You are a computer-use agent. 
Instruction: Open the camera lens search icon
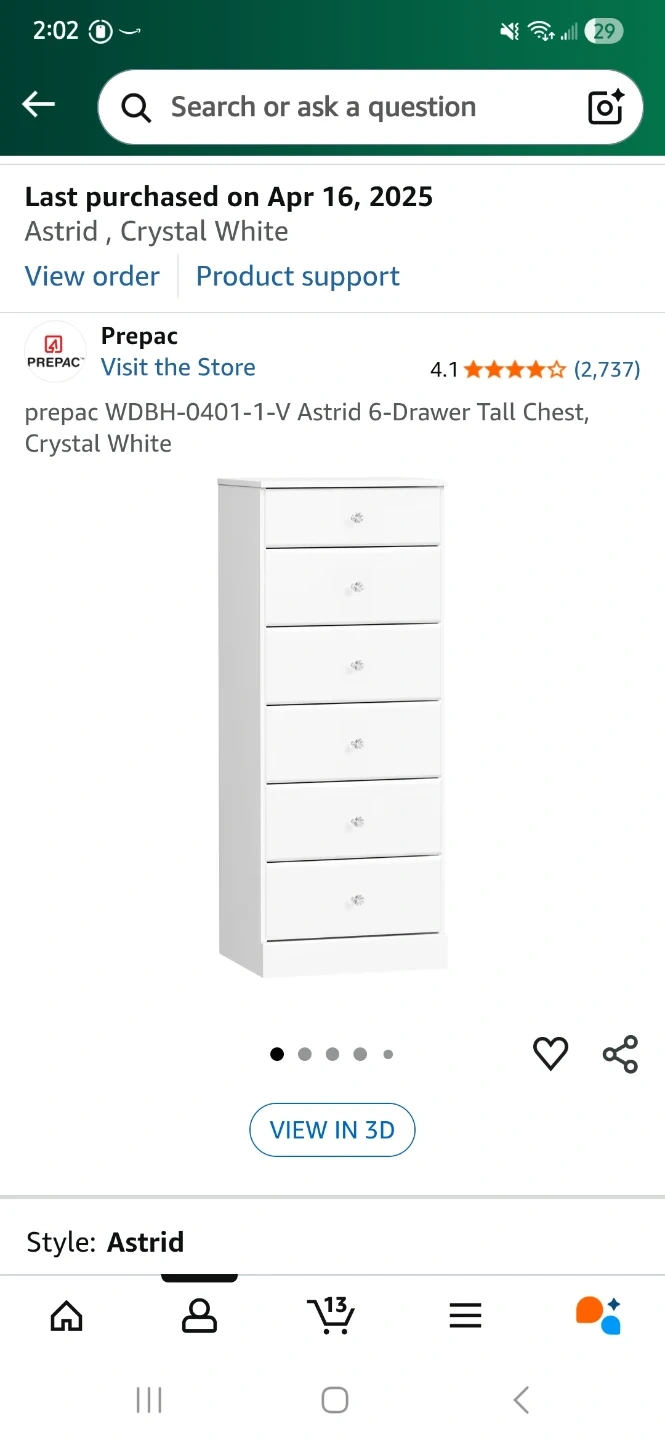(606, 107)
